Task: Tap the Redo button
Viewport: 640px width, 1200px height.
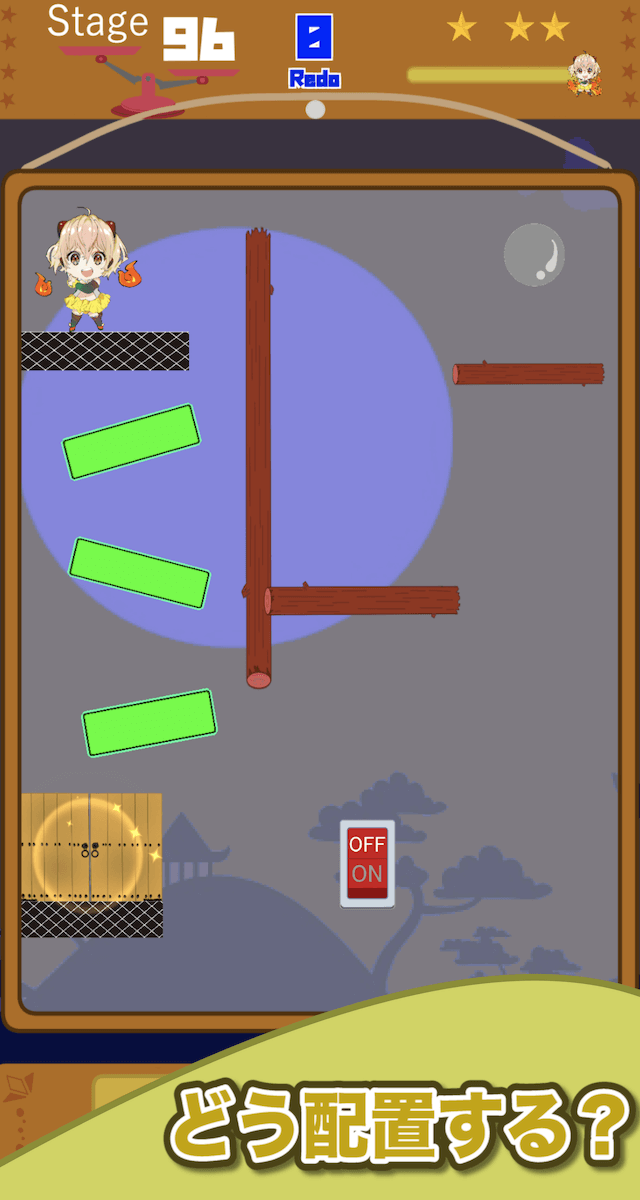Action: click(x=314, y=48)
